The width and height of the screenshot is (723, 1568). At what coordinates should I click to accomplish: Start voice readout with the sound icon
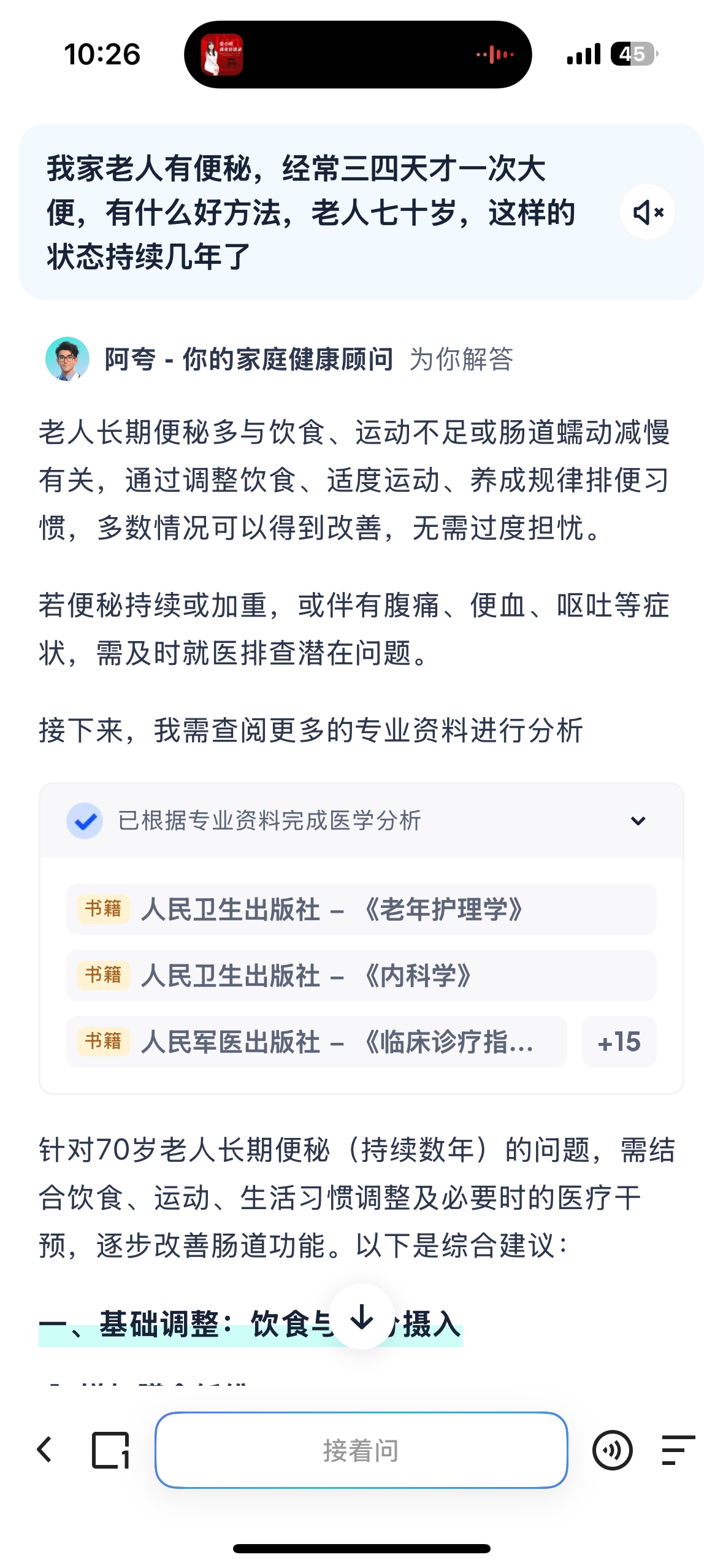[613, 1450]
